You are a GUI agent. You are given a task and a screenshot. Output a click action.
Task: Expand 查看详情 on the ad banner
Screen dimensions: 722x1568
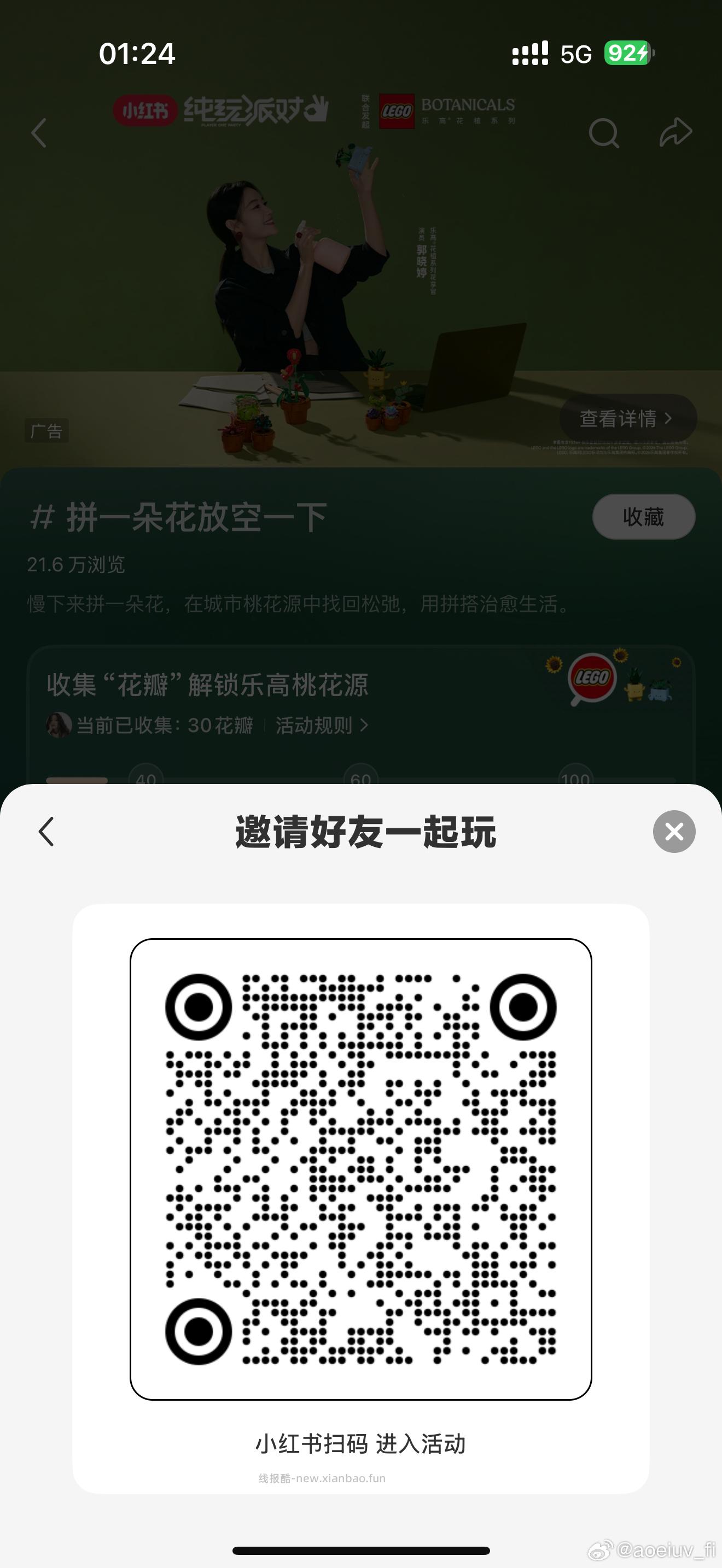click(x=626, y=418)
